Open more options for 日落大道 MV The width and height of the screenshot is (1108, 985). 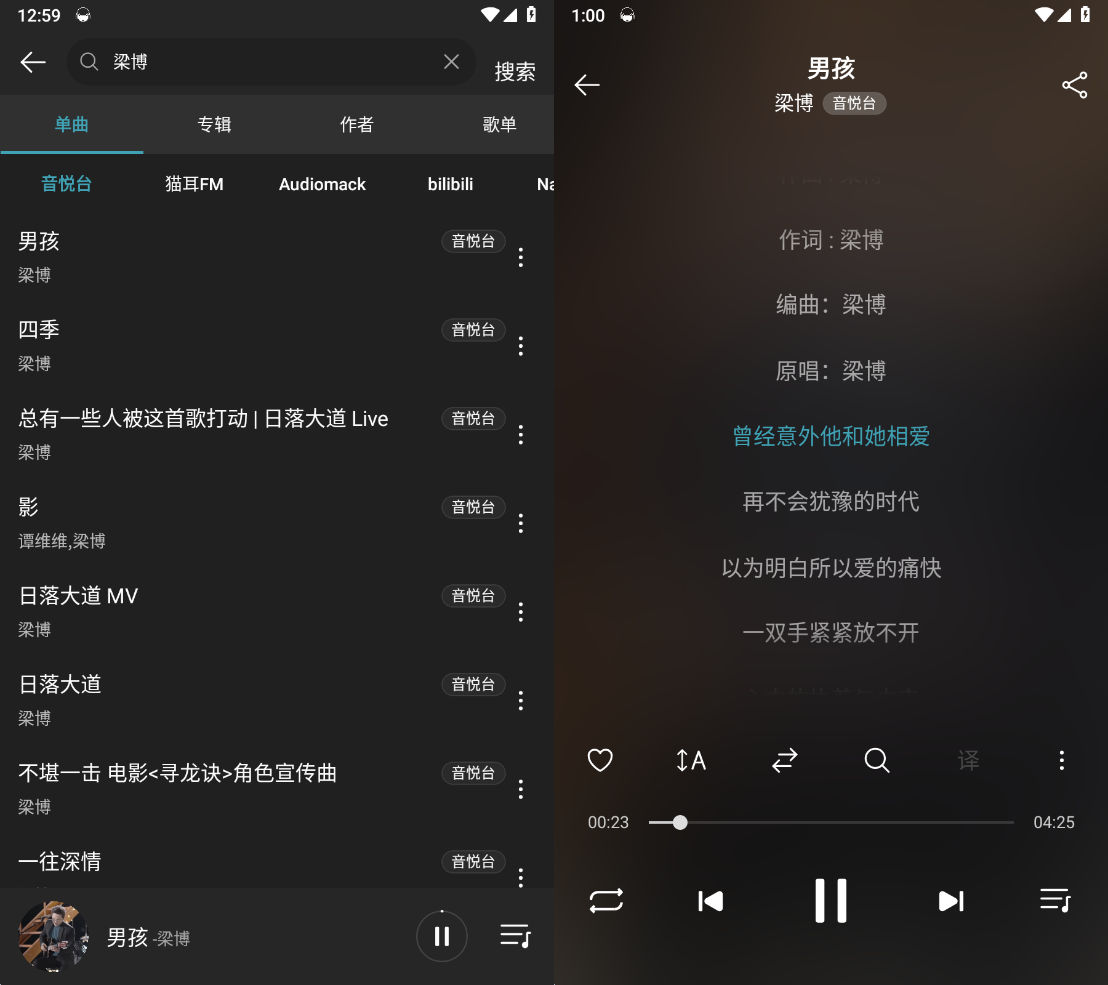click(x=521, y=612)
